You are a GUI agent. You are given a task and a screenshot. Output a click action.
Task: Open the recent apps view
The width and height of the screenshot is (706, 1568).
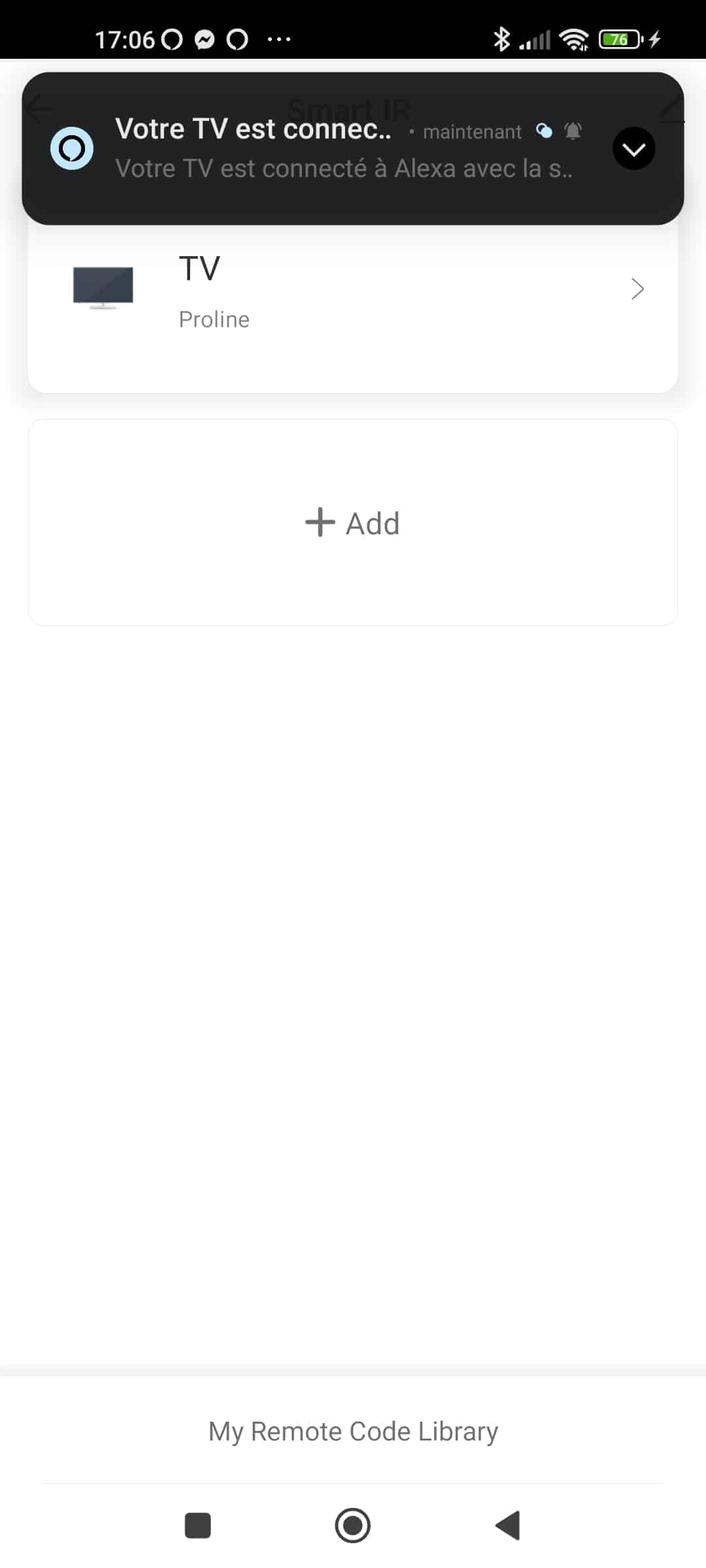tap(198, 1526)
